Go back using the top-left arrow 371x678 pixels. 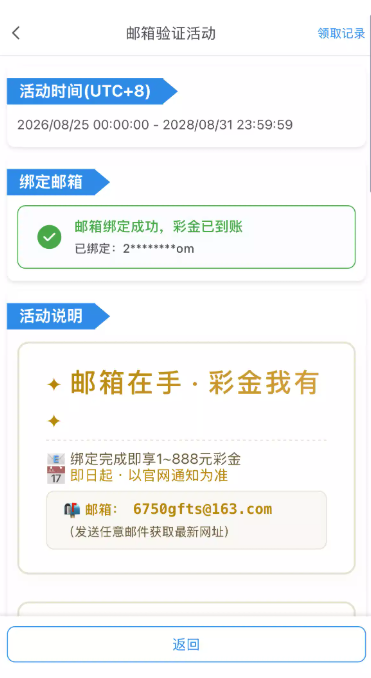[x=16, y=33]
